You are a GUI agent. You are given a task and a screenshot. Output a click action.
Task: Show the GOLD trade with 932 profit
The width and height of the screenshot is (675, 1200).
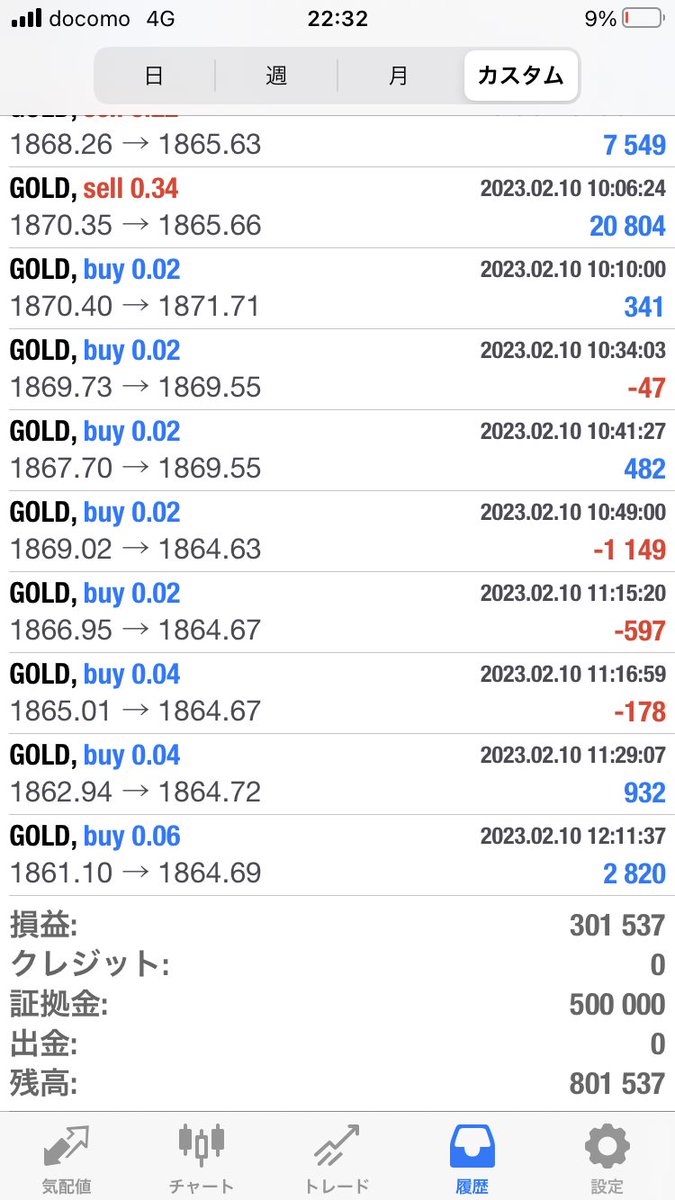coord(337,774)
